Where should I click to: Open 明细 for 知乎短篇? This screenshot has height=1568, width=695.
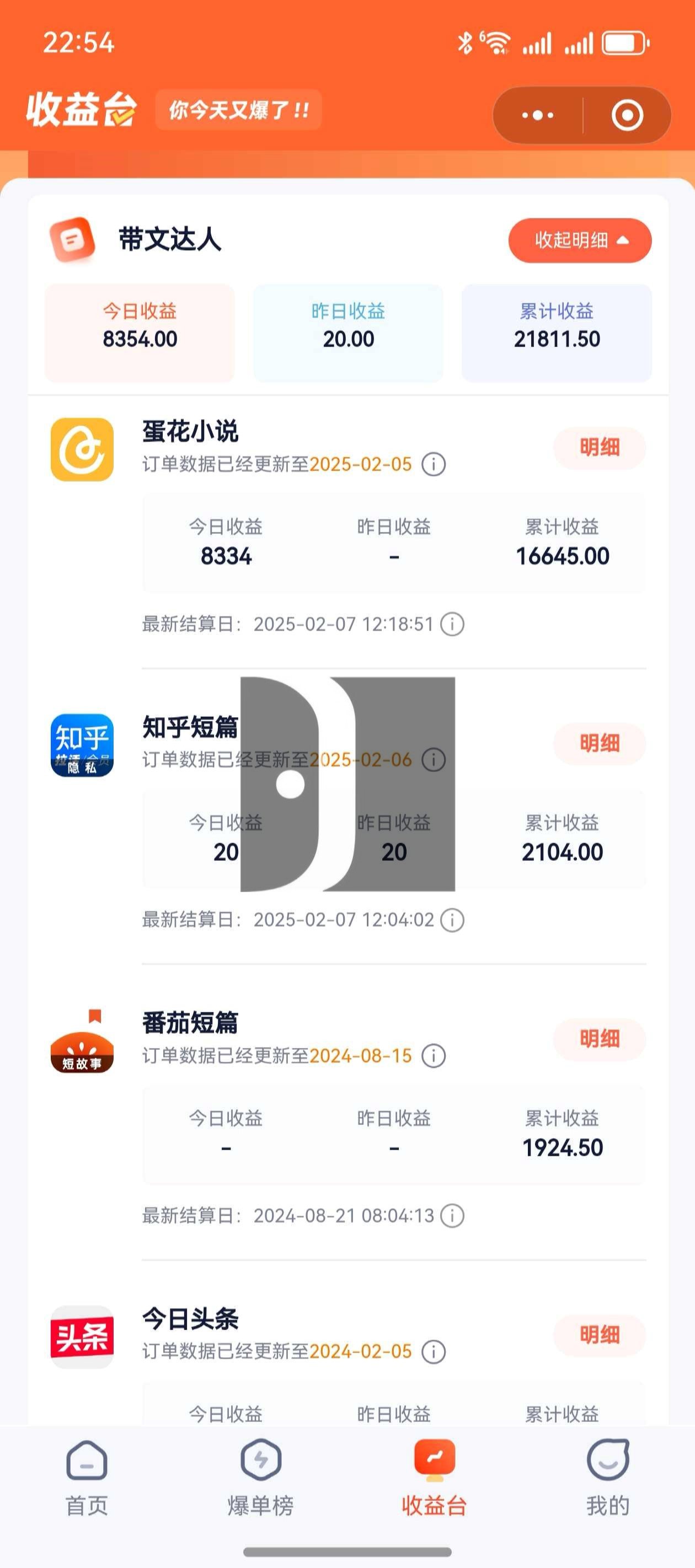pyautogui.click(x=600, y=744)
